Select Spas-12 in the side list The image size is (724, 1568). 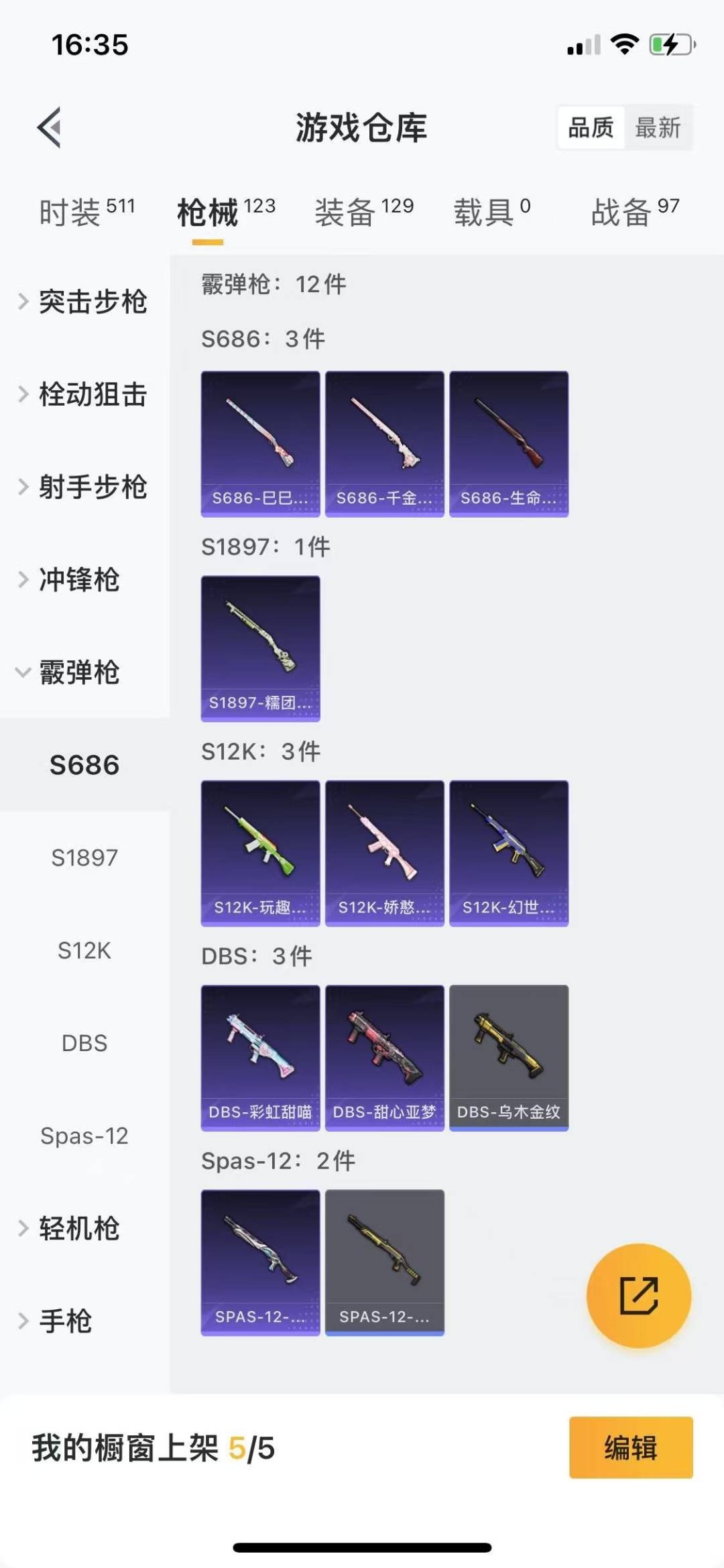tap(84, 1136)
